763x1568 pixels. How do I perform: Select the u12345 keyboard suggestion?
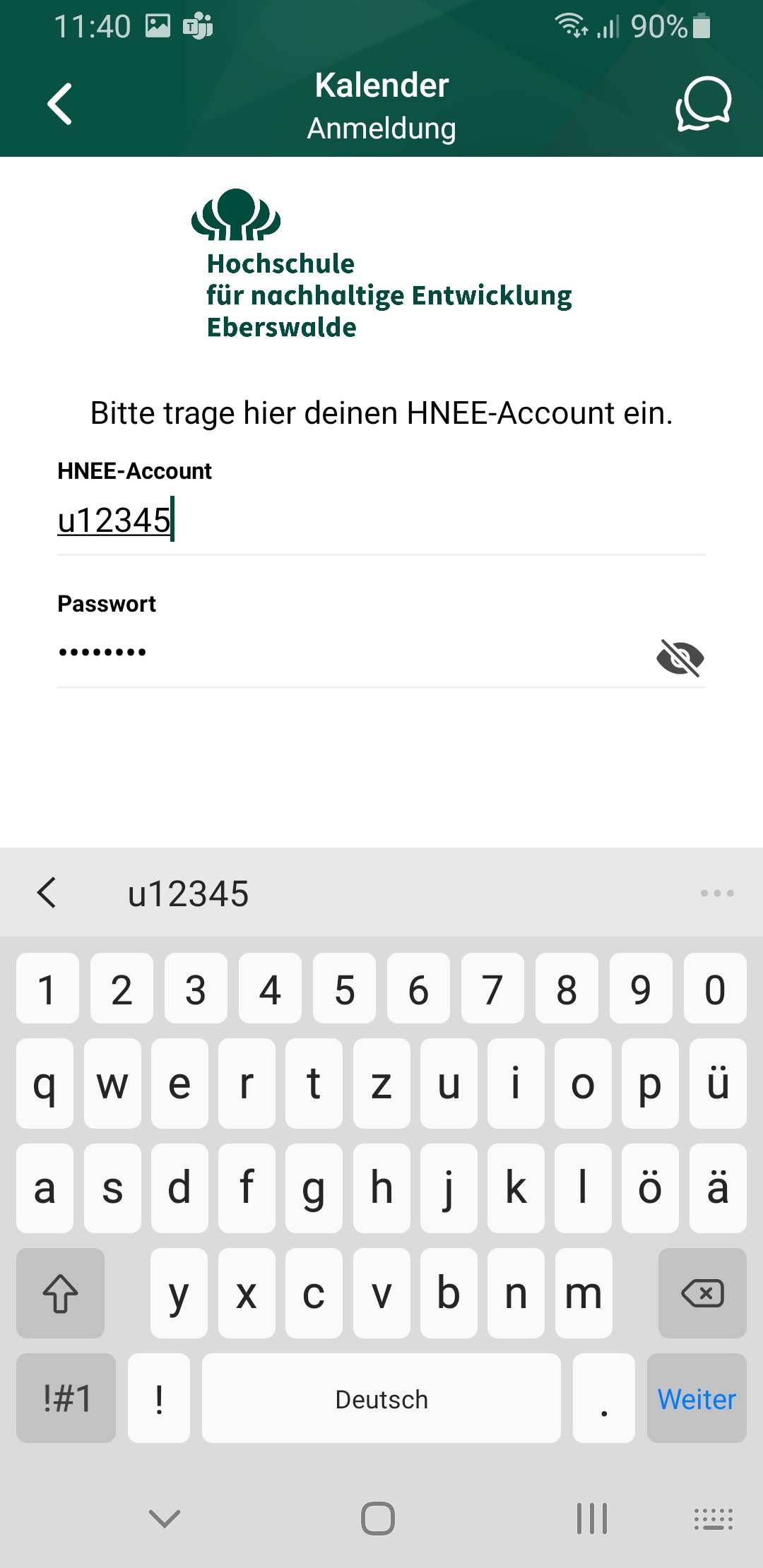(x=189, y=893)
